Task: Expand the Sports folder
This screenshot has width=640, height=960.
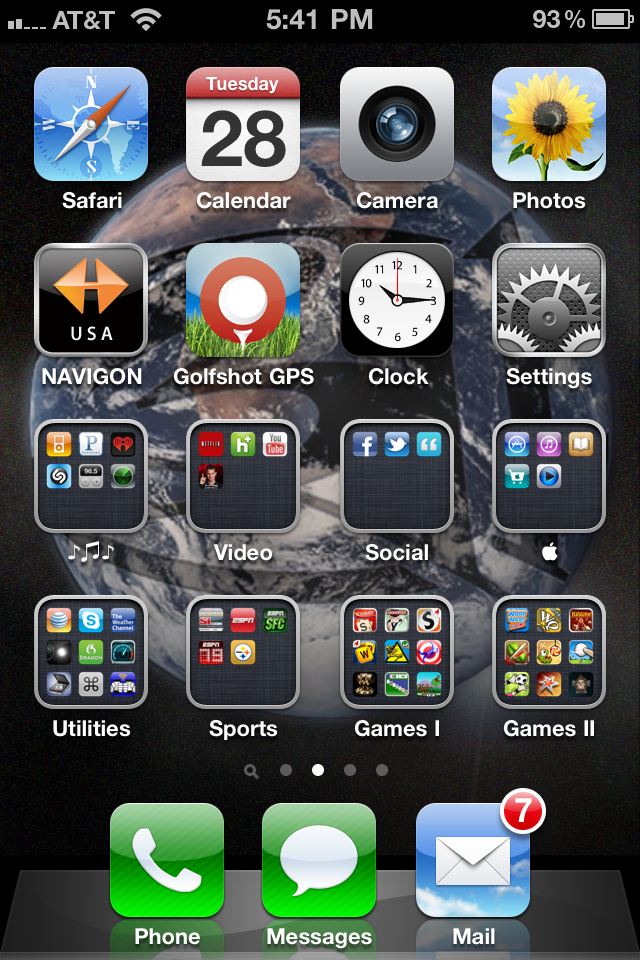Action: tap(243, 652)
